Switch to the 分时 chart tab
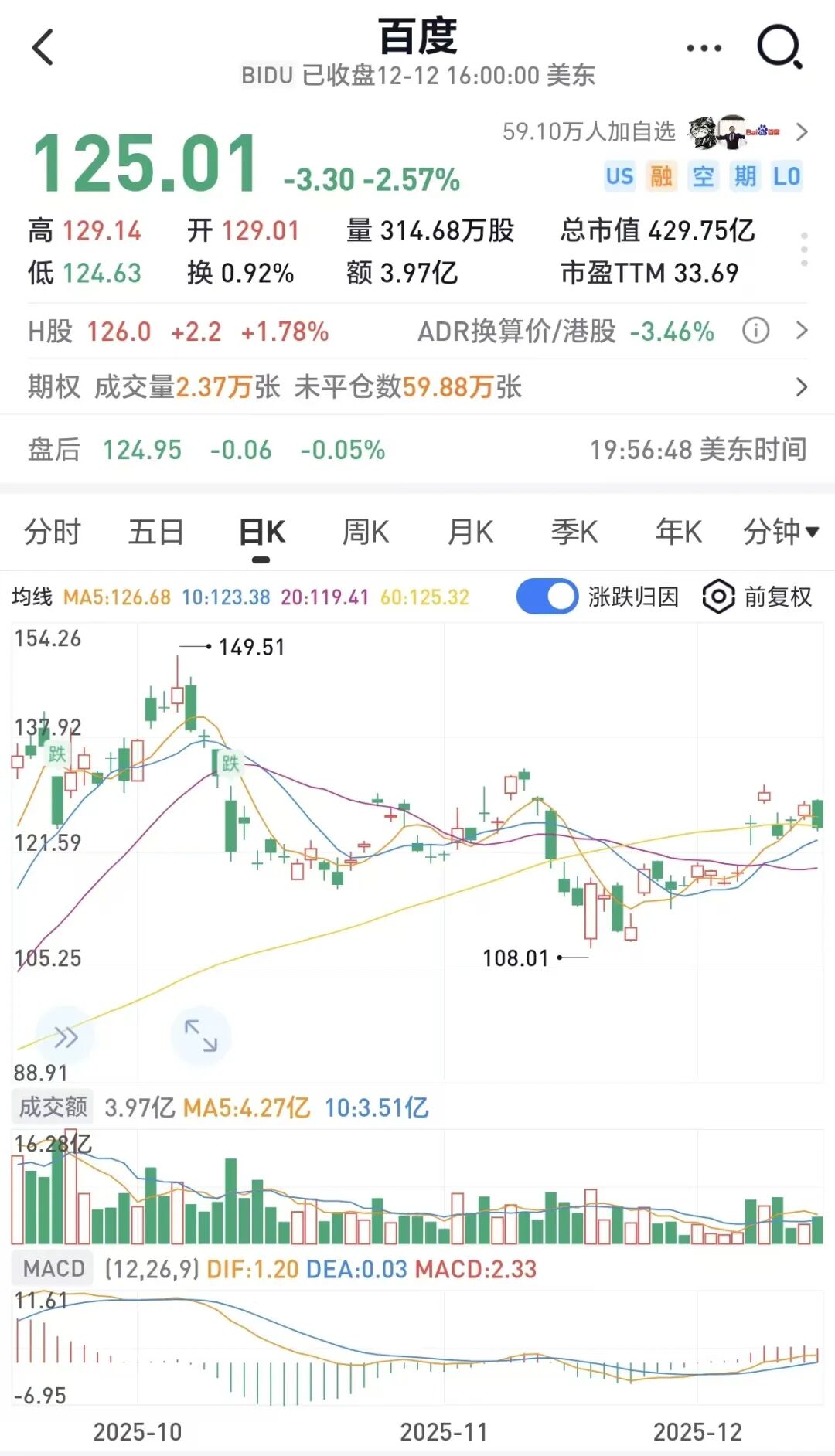This screenshot has width=835, height=1456. pyautogui.click(x=53, y=532)
